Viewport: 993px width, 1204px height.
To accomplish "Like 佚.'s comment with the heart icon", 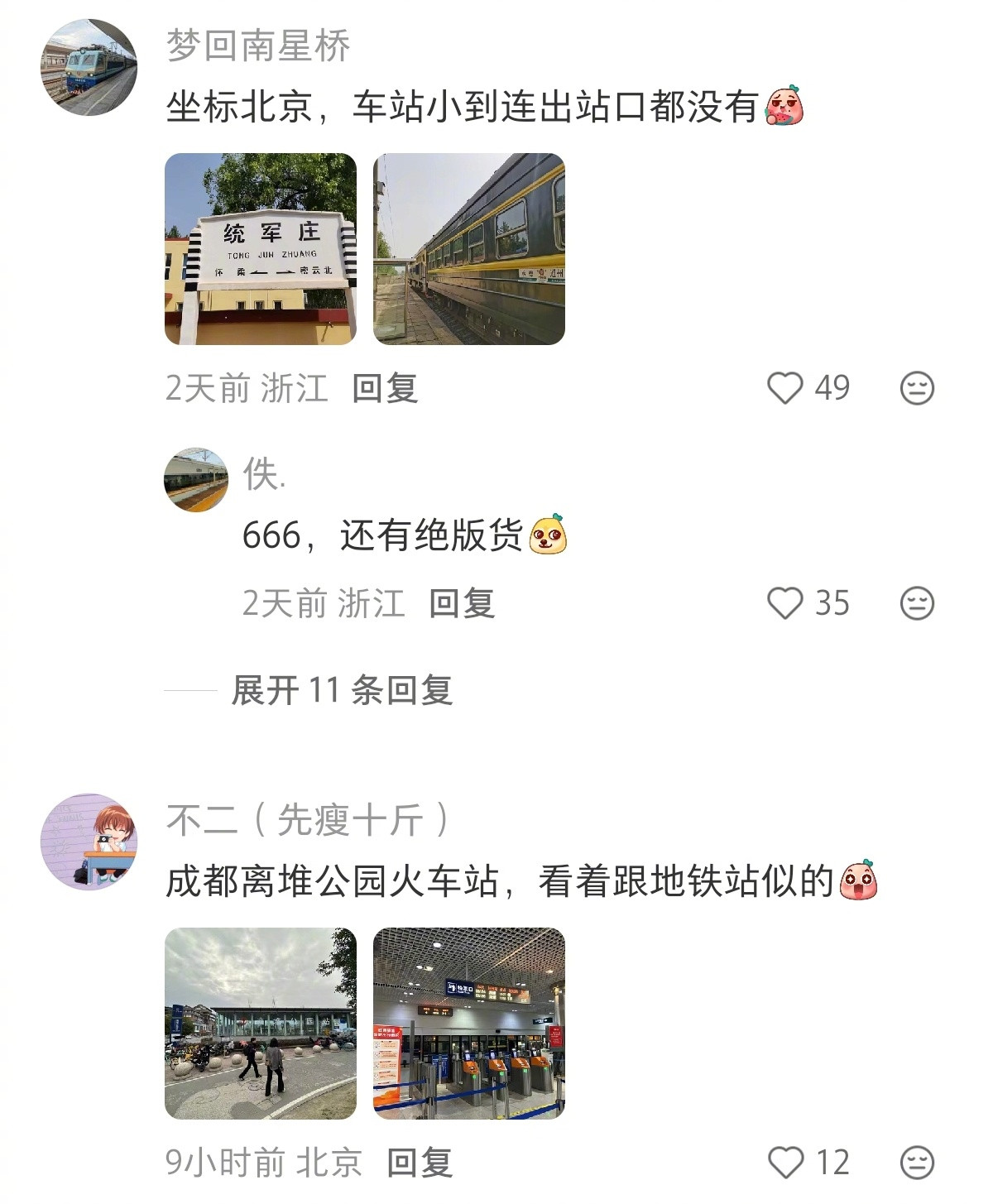I will pyautogui.click(x=787, y=605).
